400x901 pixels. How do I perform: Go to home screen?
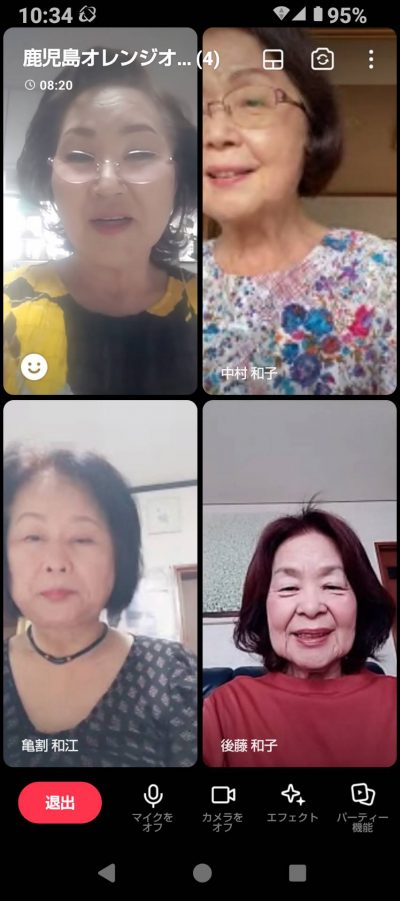pyautogui.click(x=202, y=873)
